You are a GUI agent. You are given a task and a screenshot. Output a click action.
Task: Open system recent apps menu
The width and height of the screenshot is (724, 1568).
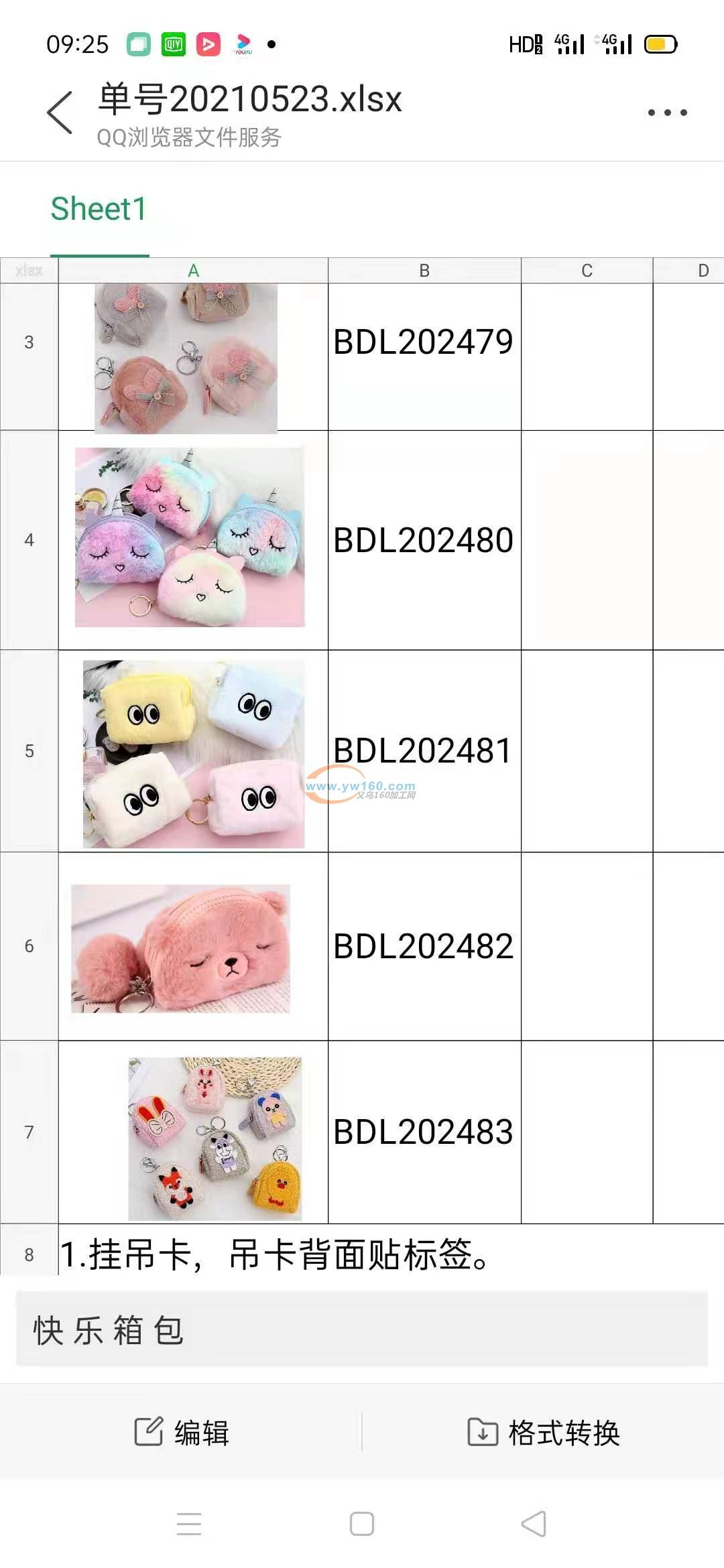coord(189,1524)
